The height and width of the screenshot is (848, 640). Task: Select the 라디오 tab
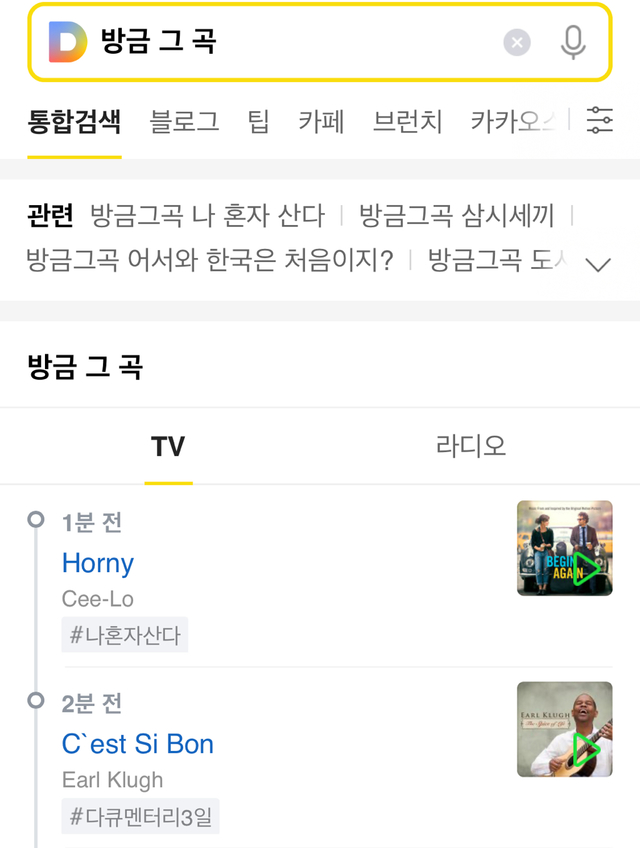471,446
